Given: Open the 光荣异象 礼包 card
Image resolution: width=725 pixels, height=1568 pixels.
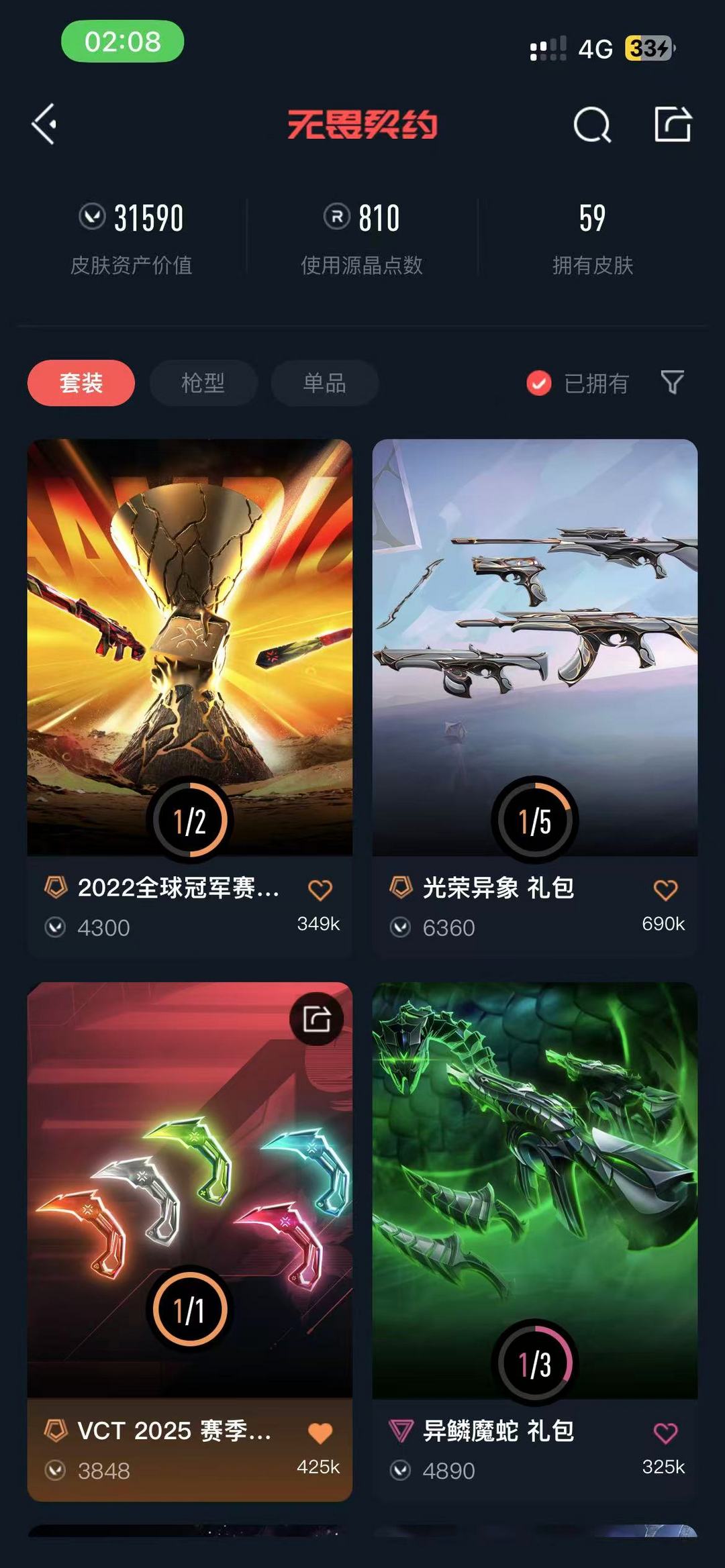Looking at the screenshot, I should coord(535,698).
